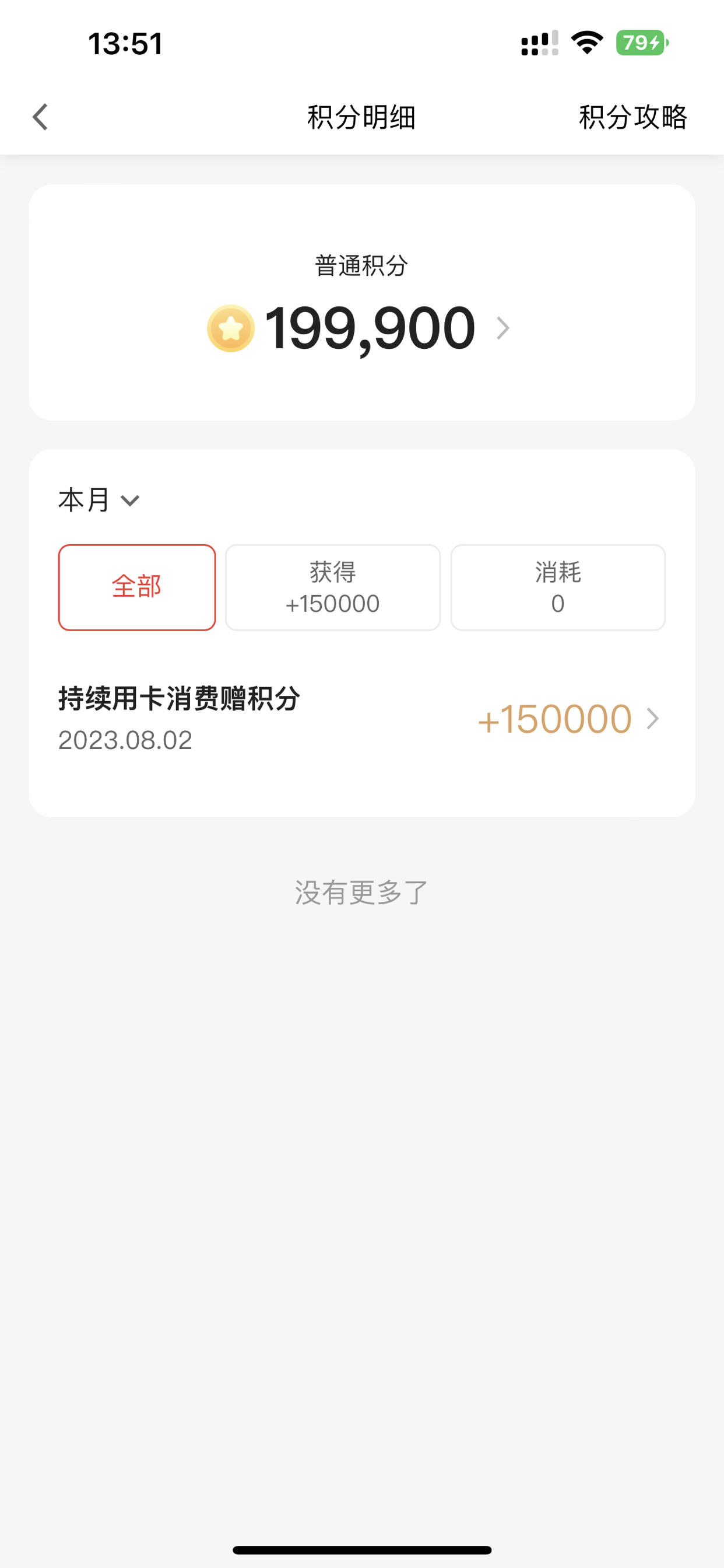Image resolution: width=724 pixels, height=1568 pixels.
Task: Go back using the top-left arrow
Action: [40, 117]
